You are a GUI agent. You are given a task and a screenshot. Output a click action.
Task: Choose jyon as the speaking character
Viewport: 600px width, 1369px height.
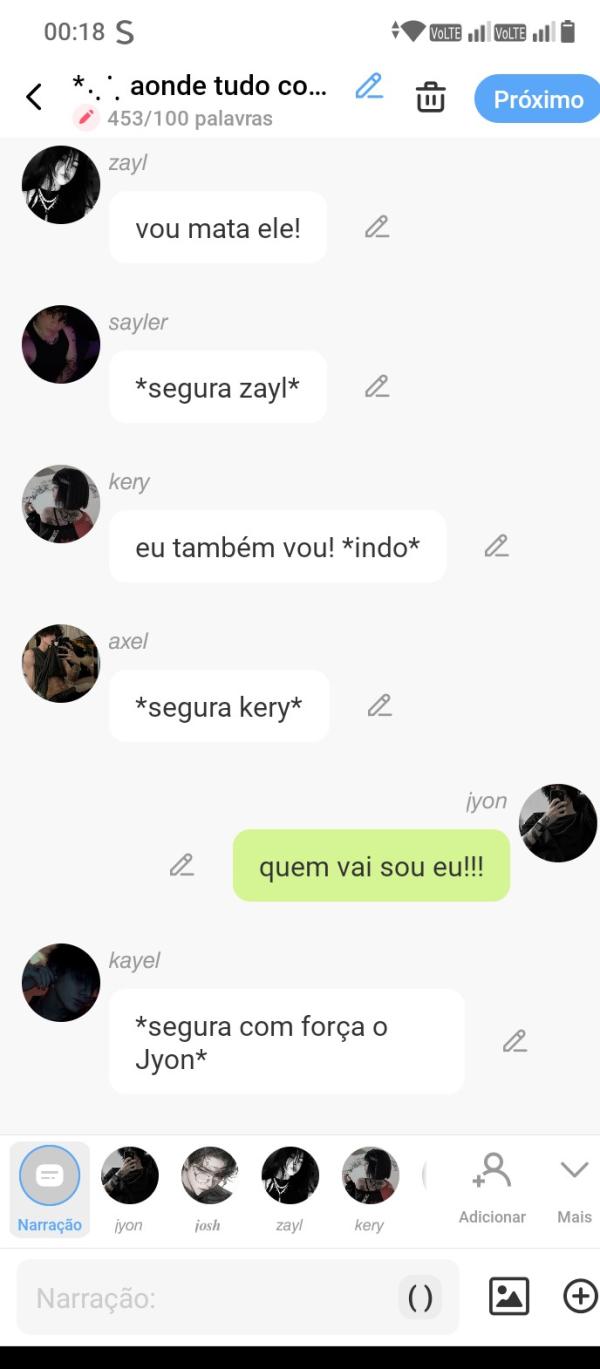129,1186
